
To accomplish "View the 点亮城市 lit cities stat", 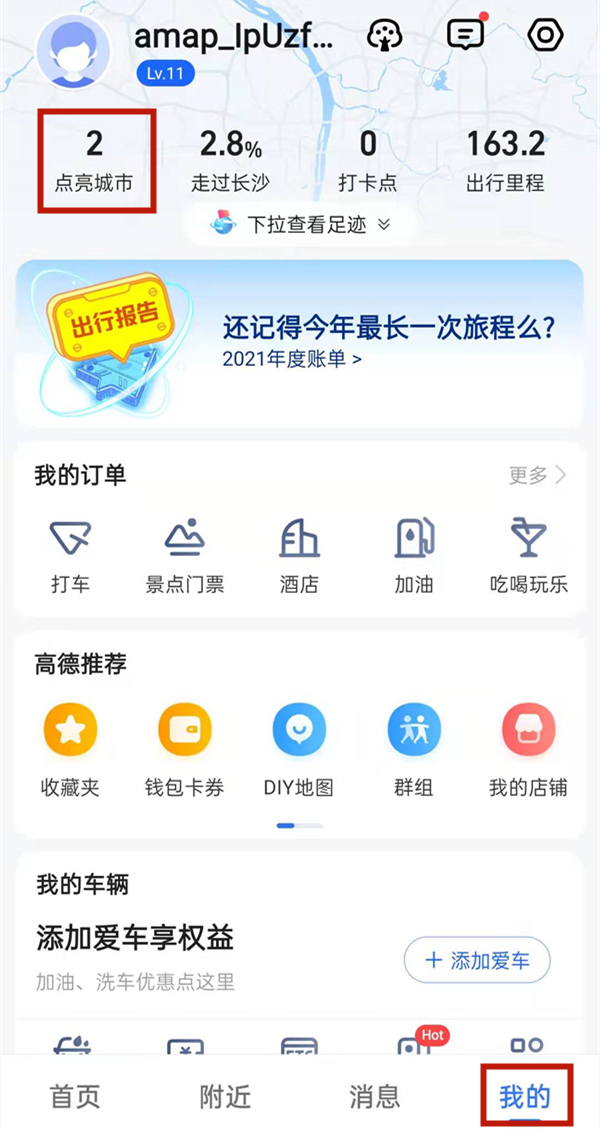I will [94, 161].
